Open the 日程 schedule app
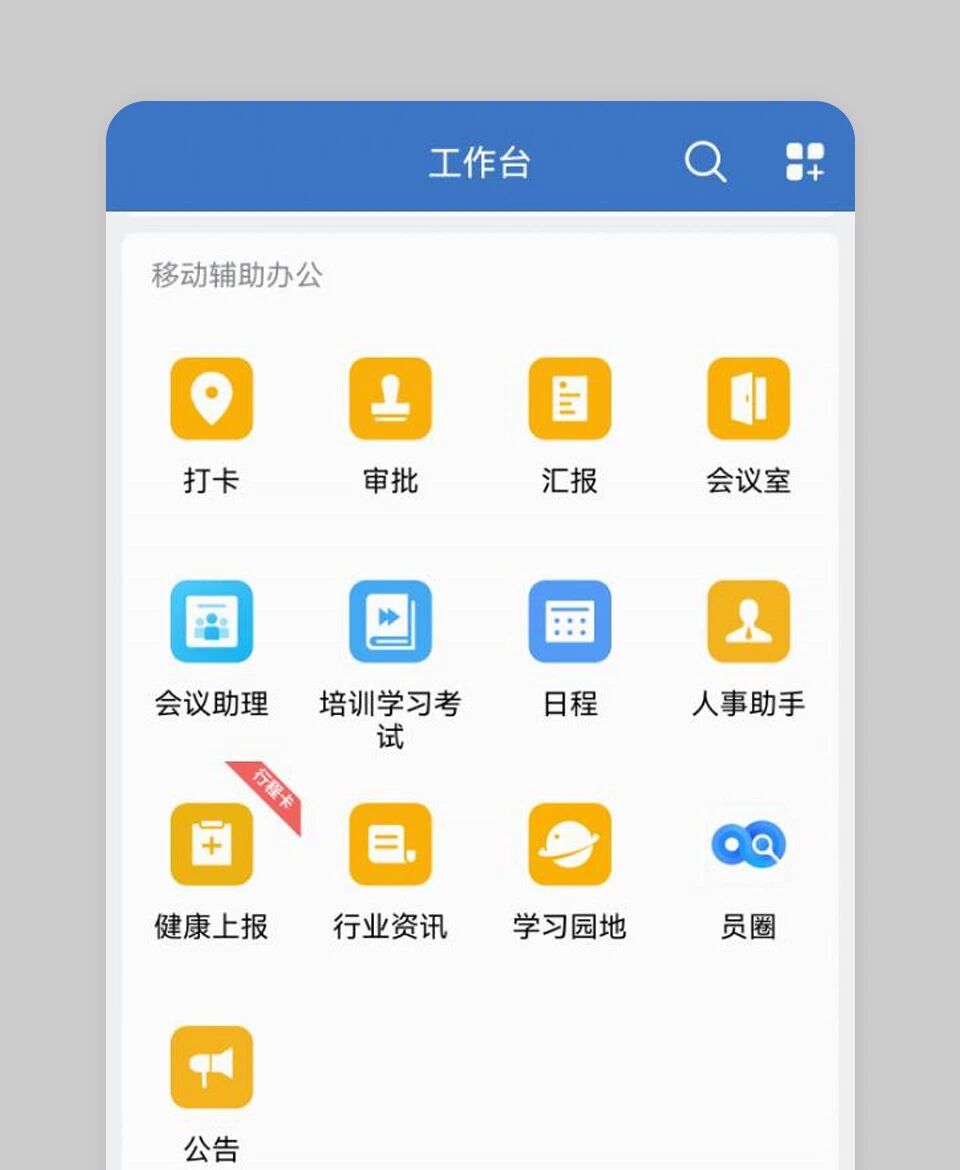 pyautogui.click(x=569, y=622)
